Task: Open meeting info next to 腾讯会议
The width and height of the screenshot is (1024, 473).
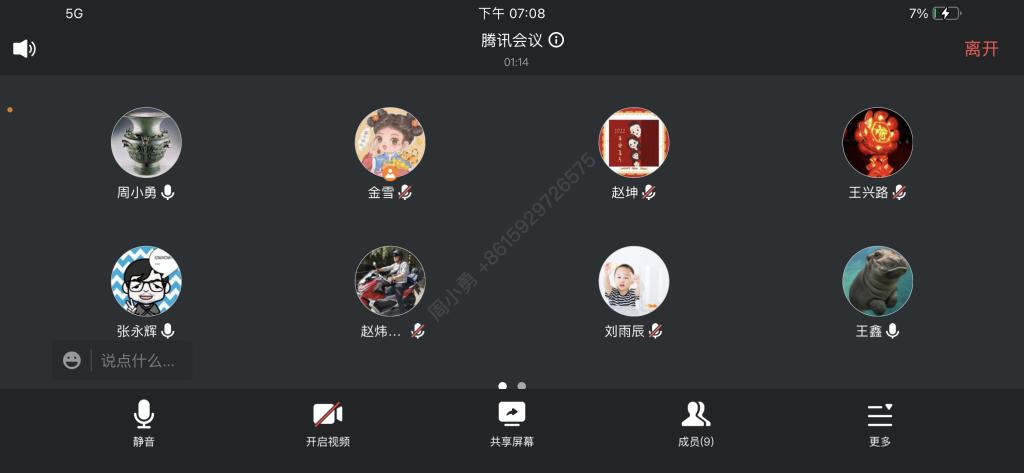Action: pyautogui.click(x=557, y=40)
